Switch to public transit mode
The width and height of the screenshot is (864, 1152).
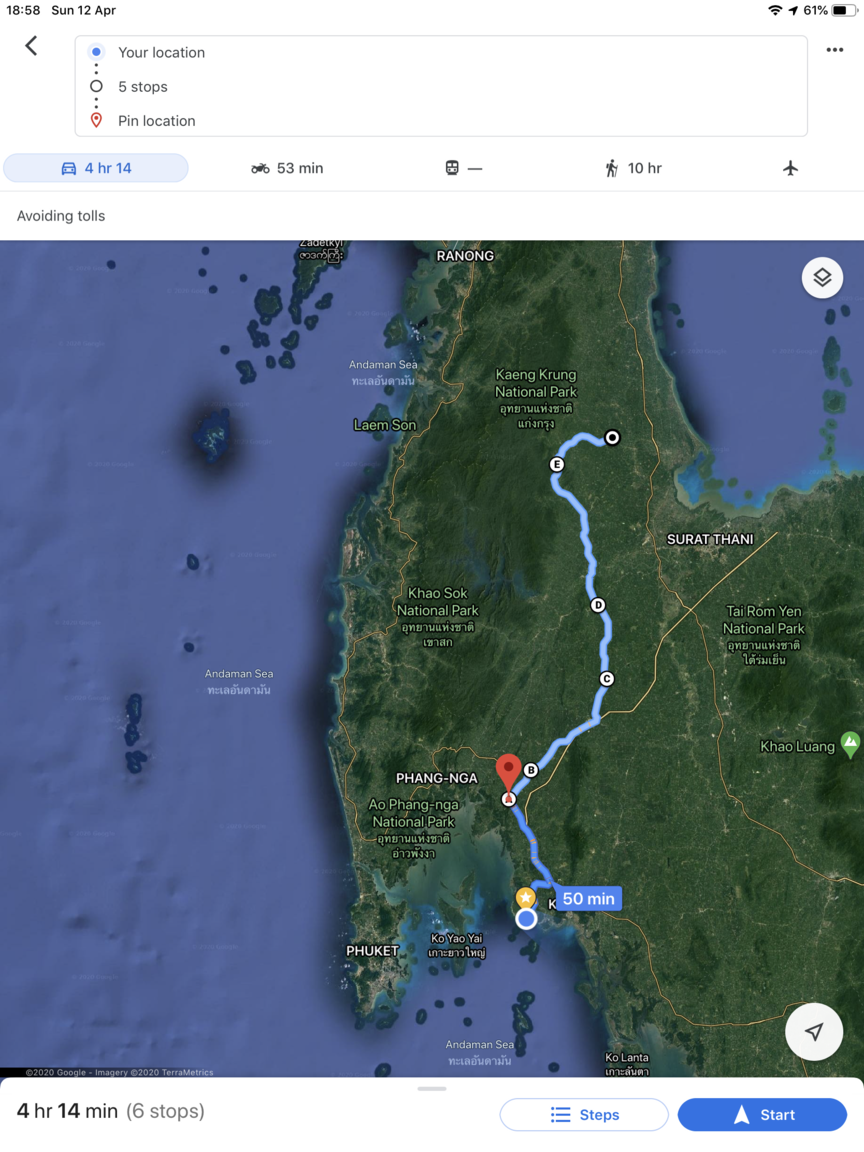coord(463,168)
